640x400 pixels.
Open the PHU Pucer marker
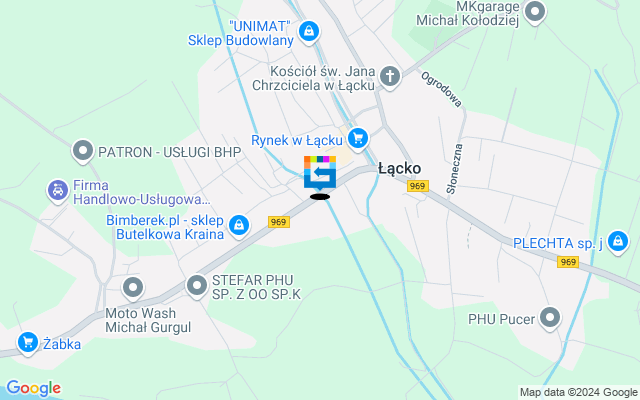551,319
